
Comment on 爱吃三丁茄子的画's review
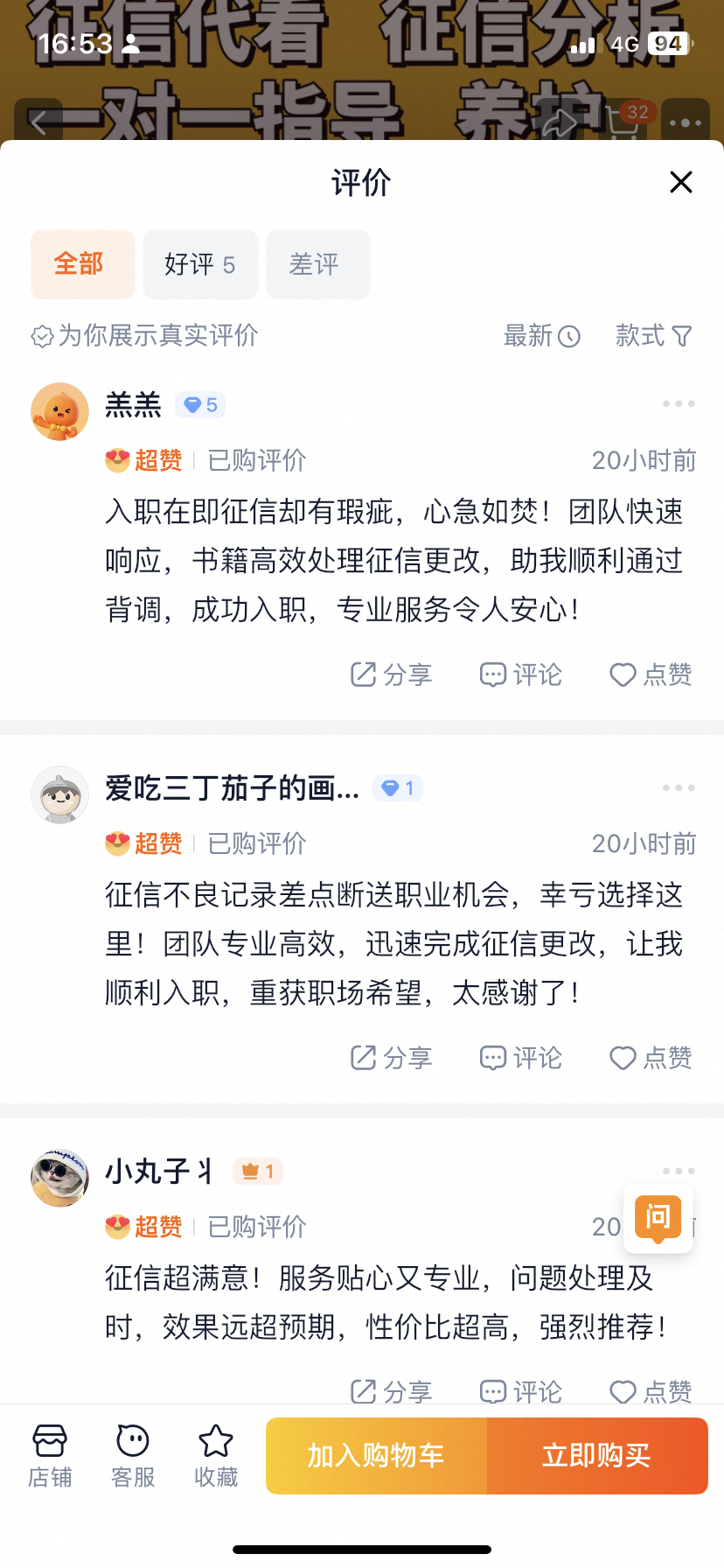(520, 1058)
